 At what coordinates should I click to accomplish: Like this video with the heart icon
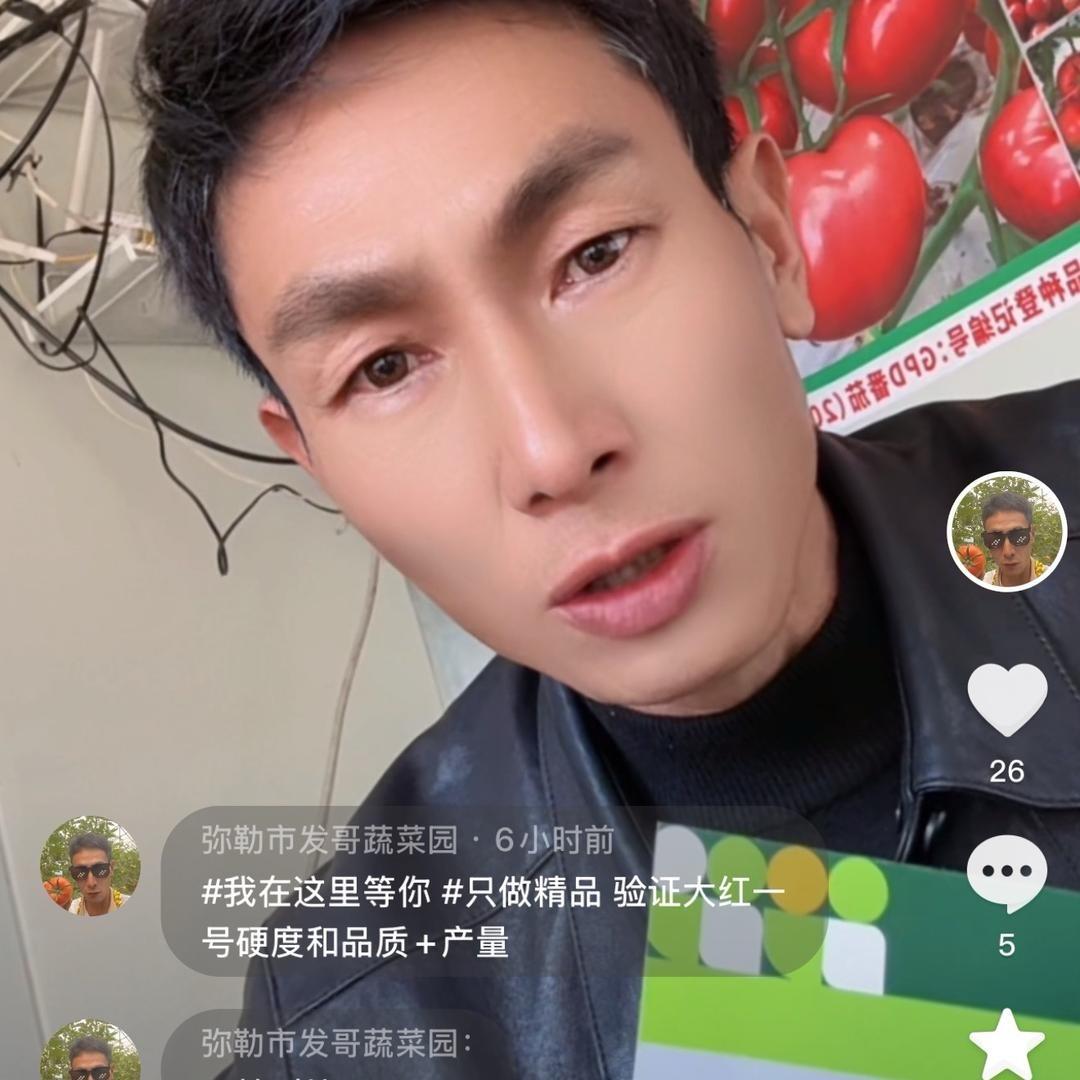click(x=1007, y=700)
